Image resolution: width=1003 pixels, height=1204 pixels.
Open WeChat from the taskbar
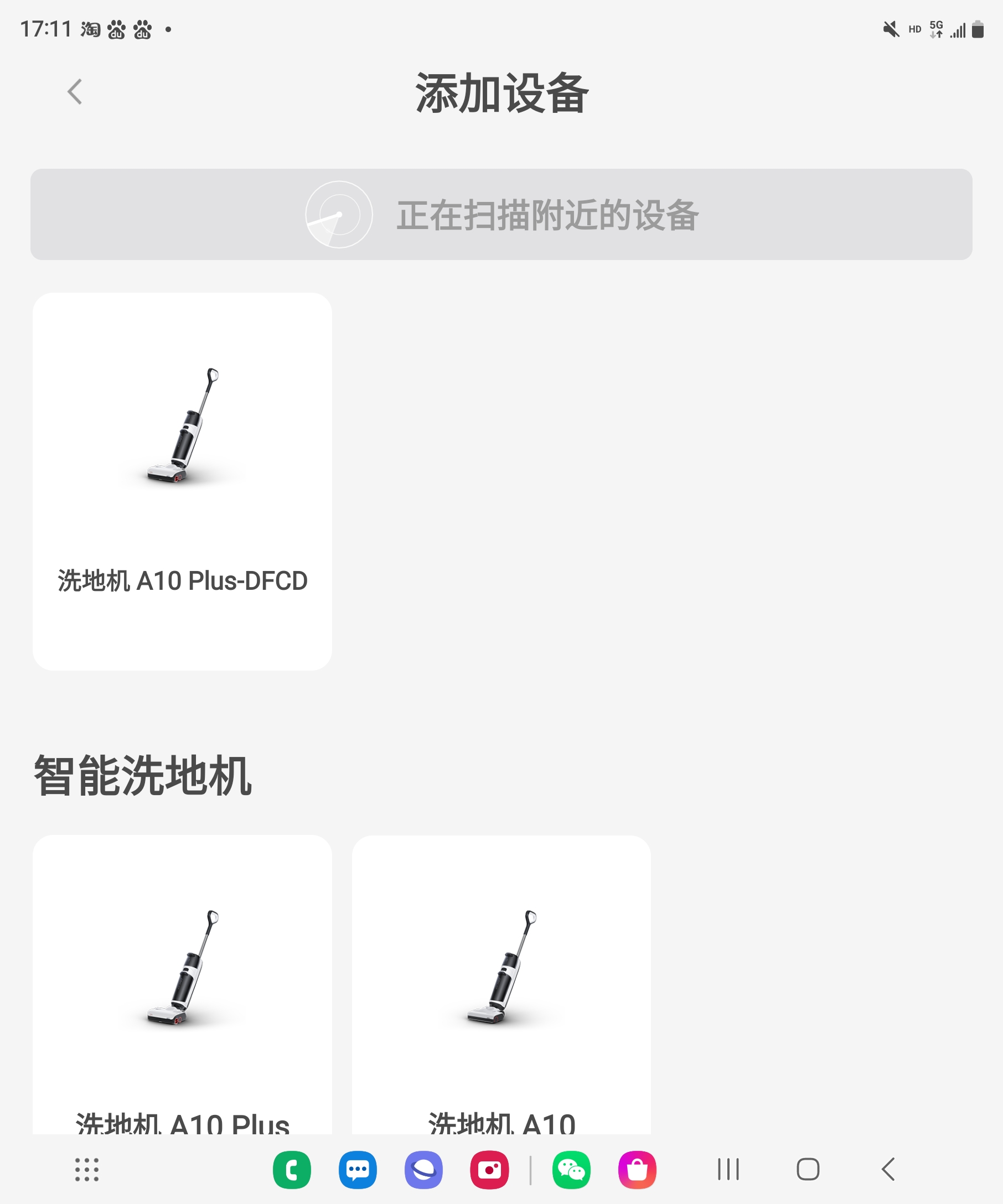click(x=571, y=1170)
